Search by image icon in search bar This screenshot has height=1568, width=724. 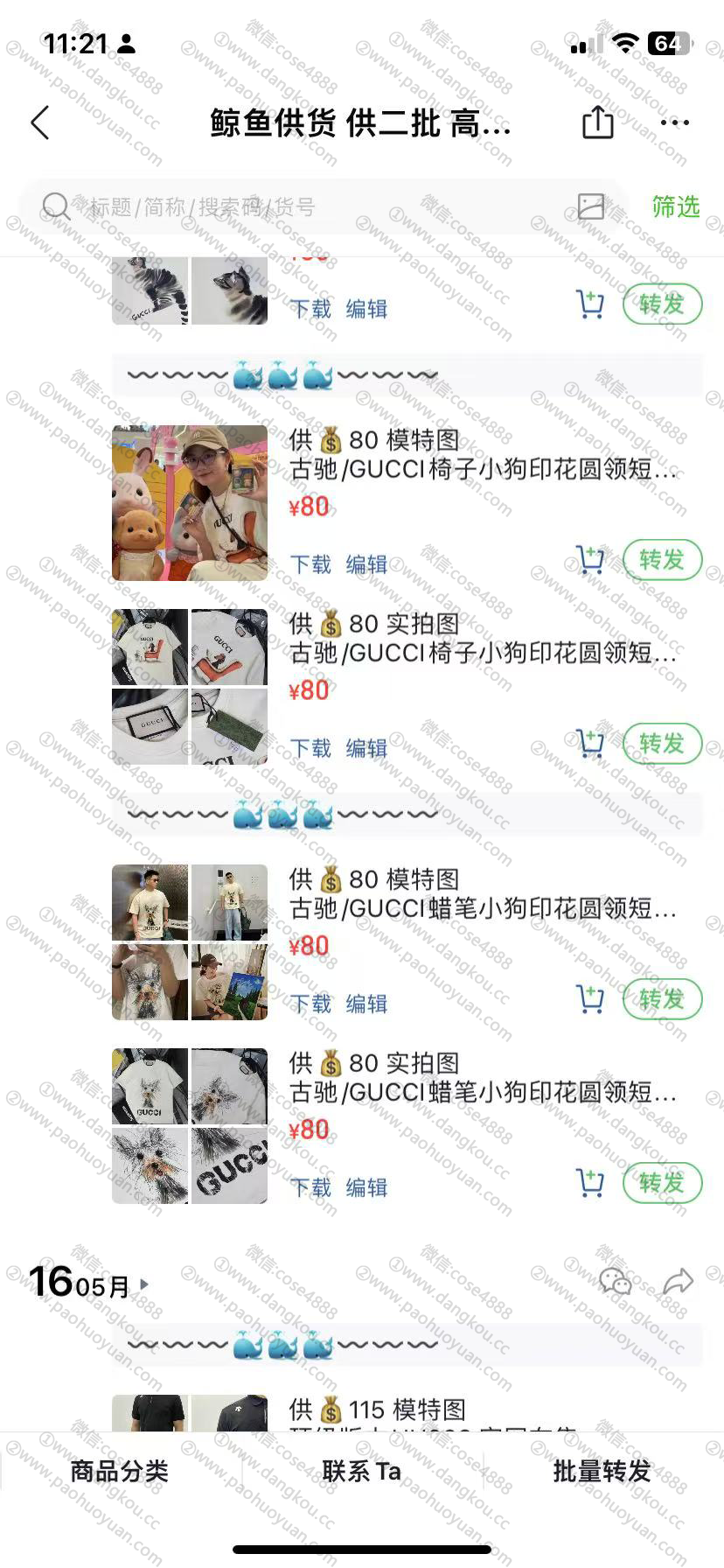[x=591, y=206]
